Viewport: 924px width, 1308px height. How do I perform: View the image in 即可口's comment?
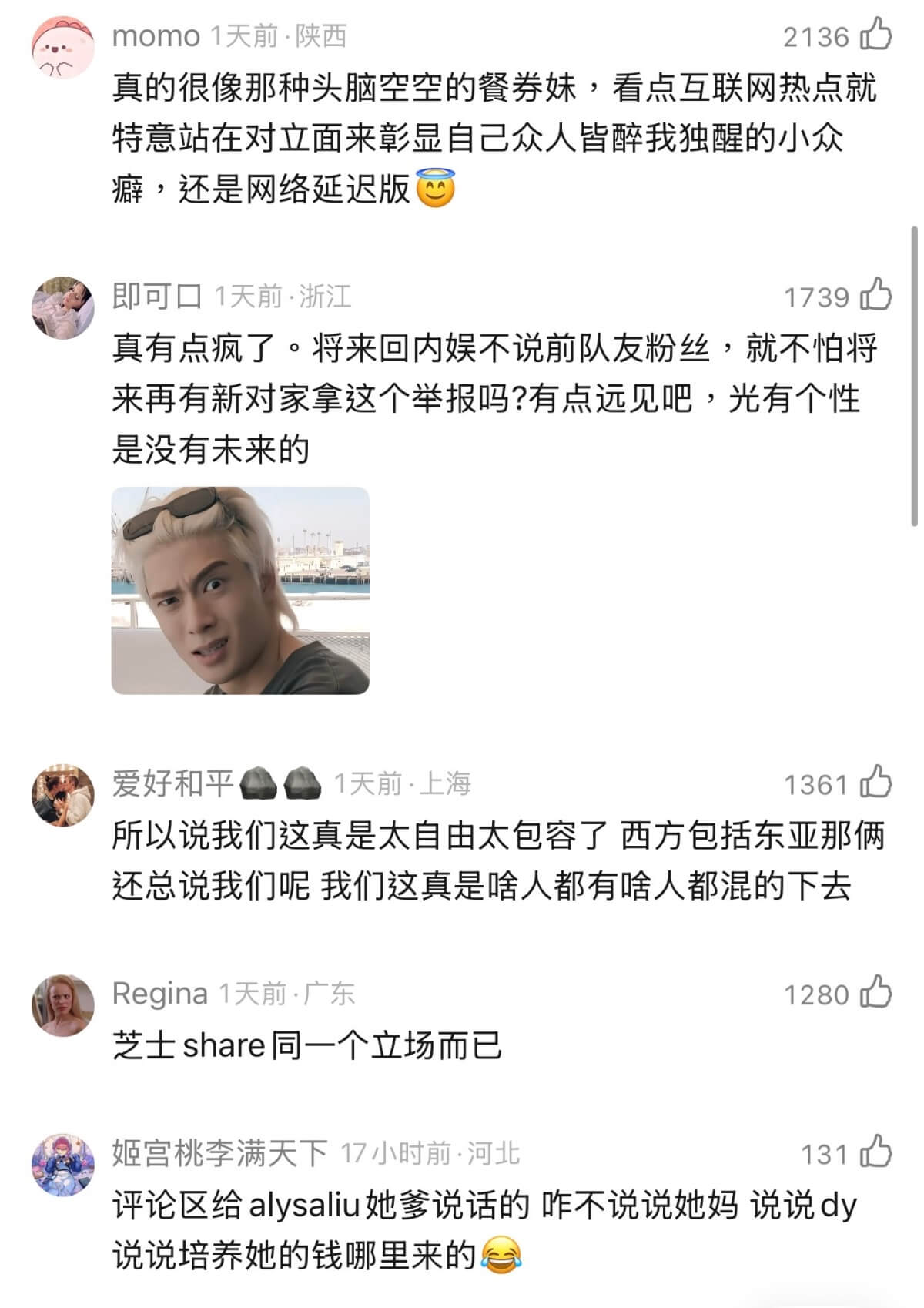point(240,591)
